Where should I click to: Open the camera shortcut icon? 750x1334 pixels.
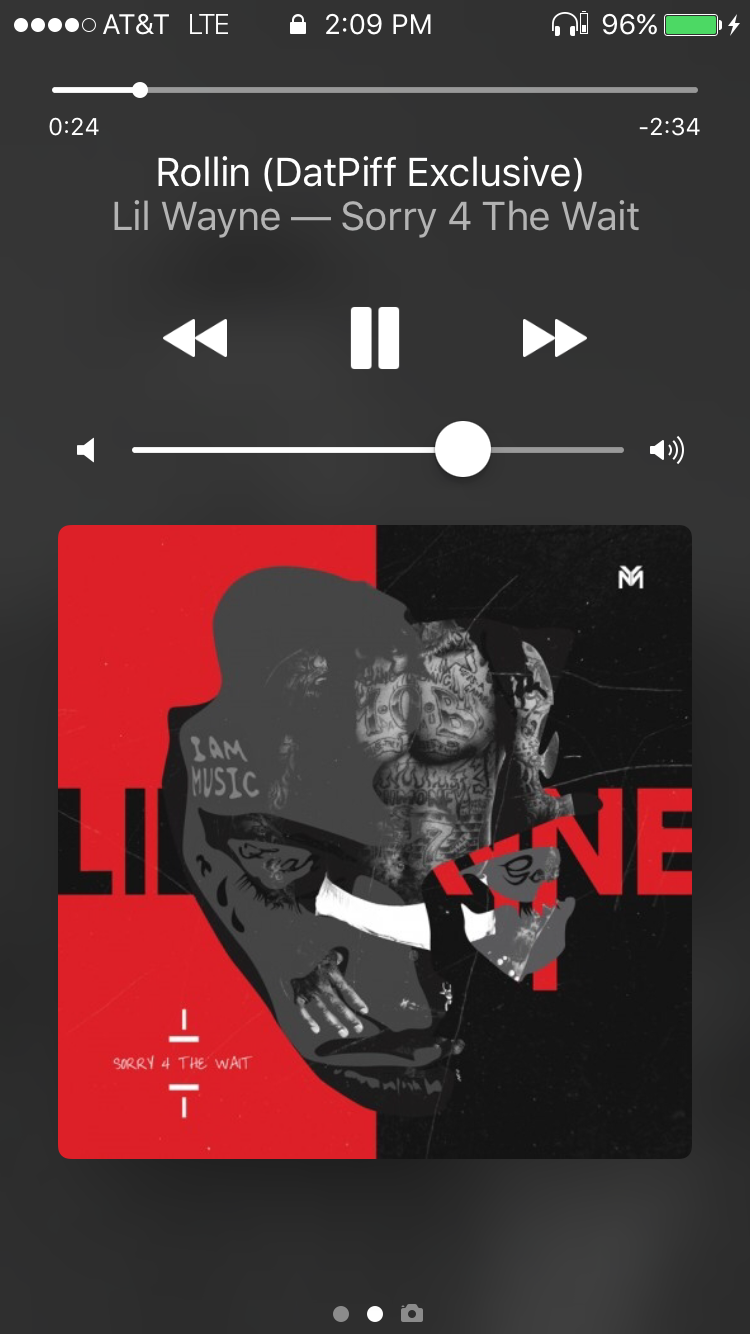point(411,1313)
